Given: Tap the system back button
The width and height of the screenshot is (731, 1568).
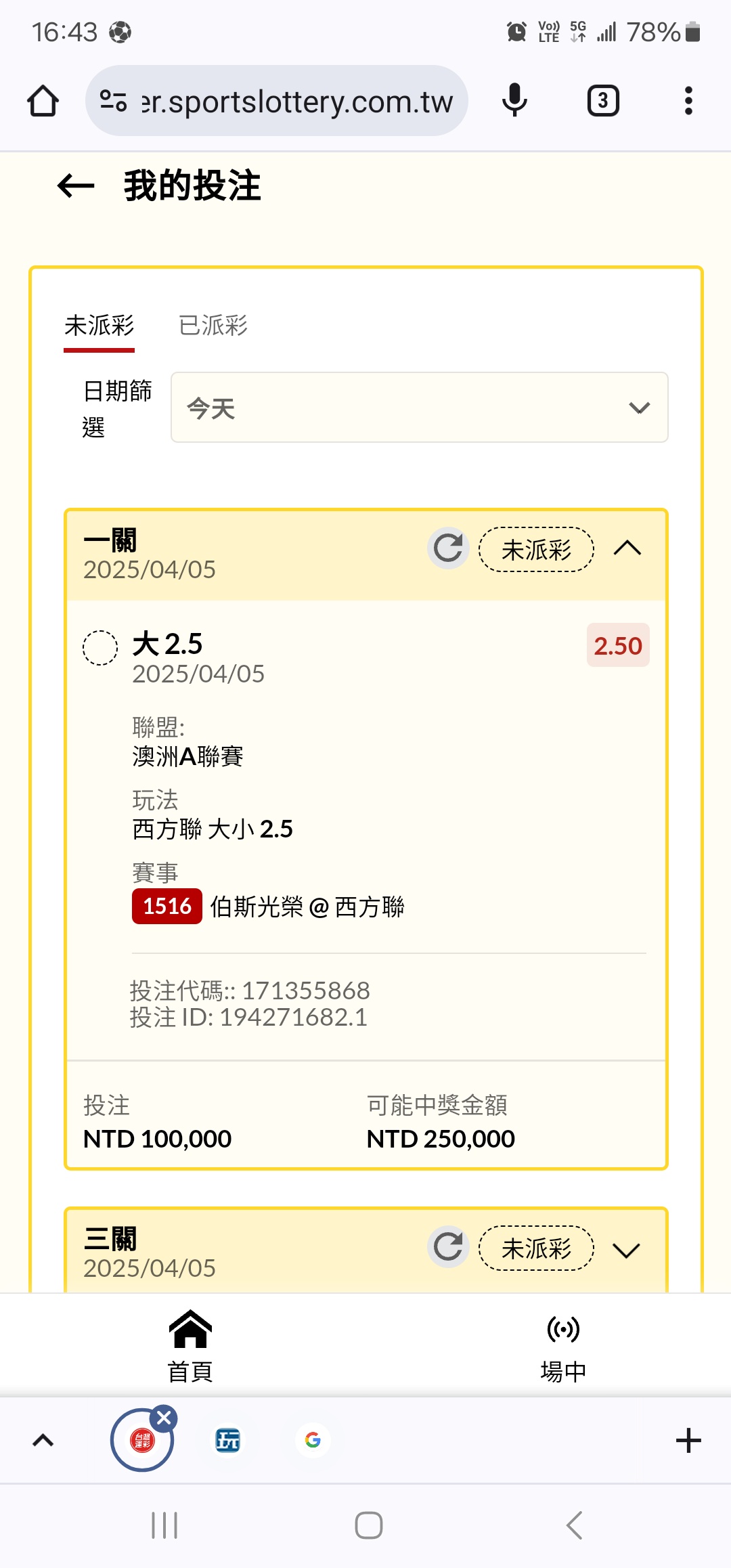Looking at the screenshot, I should click(x=574, y=1525).
